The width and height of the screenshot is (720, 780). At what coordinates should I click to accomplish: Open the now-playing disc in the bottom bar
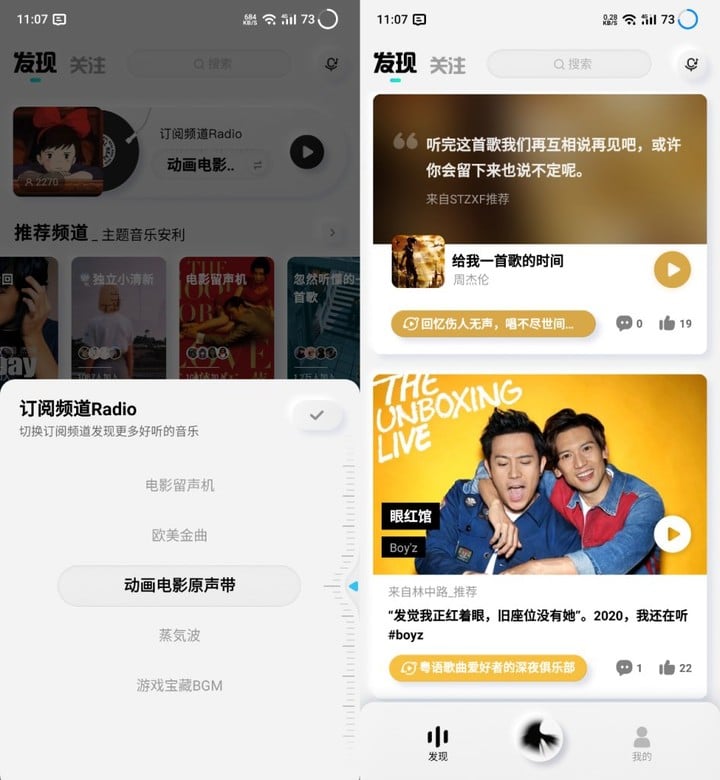pos(540,738)
